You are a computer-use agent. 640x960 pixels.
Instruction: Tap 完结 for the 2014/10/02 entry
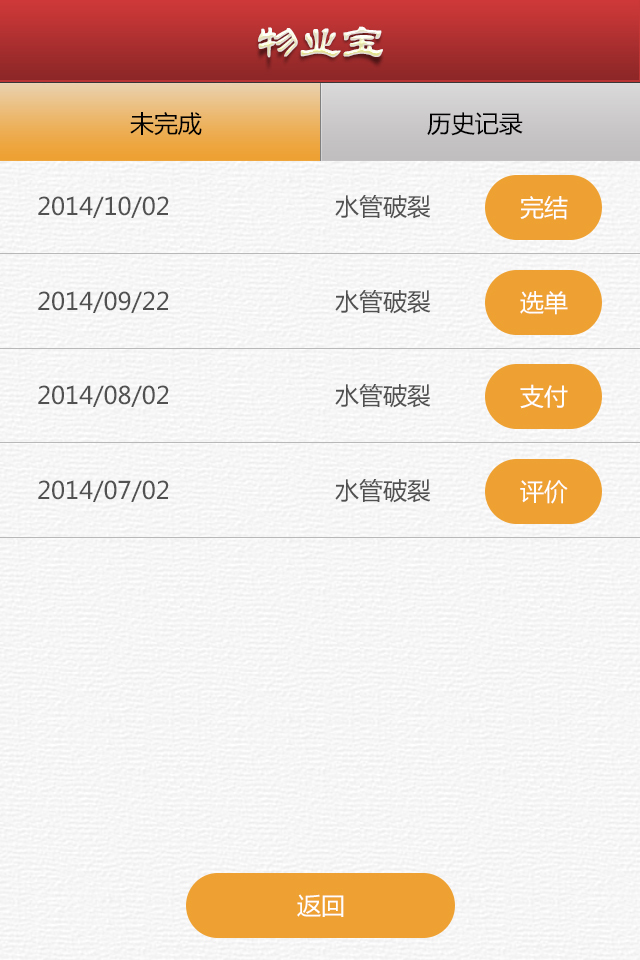(543, 208)
